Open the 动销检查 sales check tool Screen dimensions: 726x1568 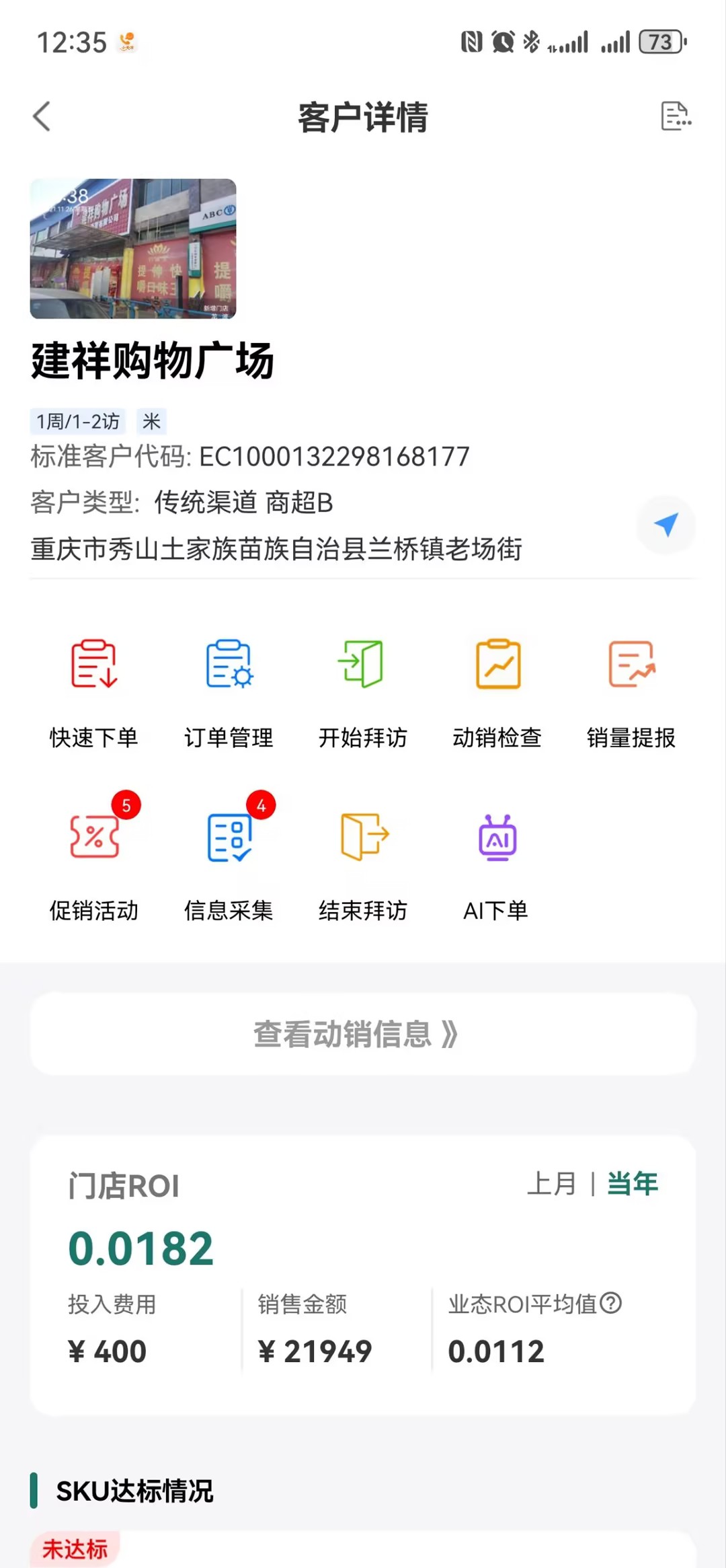point(496,693)
